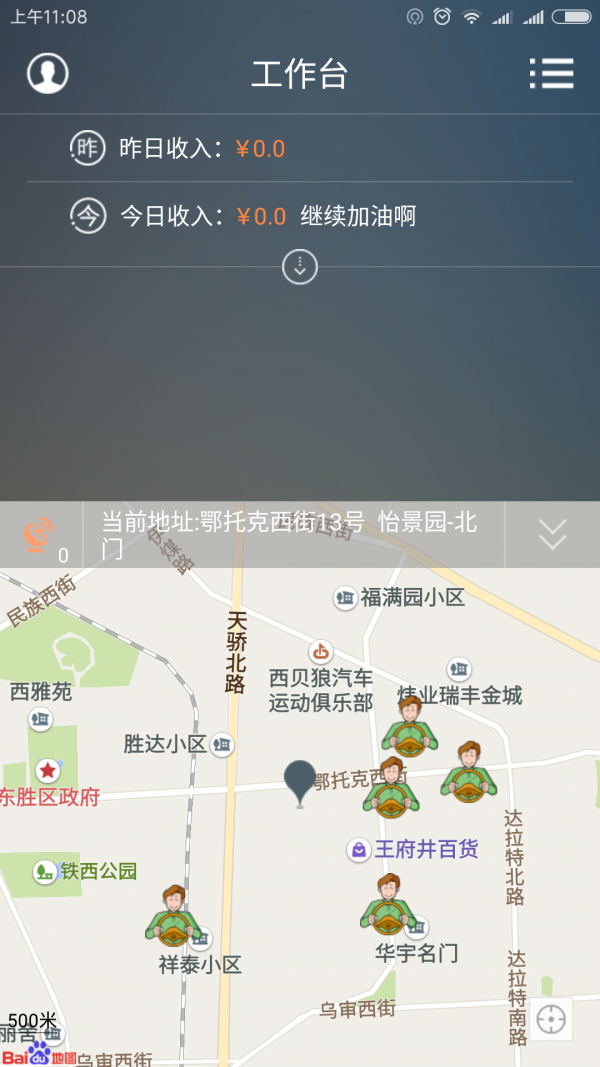Recenter map on my location
Image resolution: width=600 pixels, height=1067 pixels.
point(551,1019)
